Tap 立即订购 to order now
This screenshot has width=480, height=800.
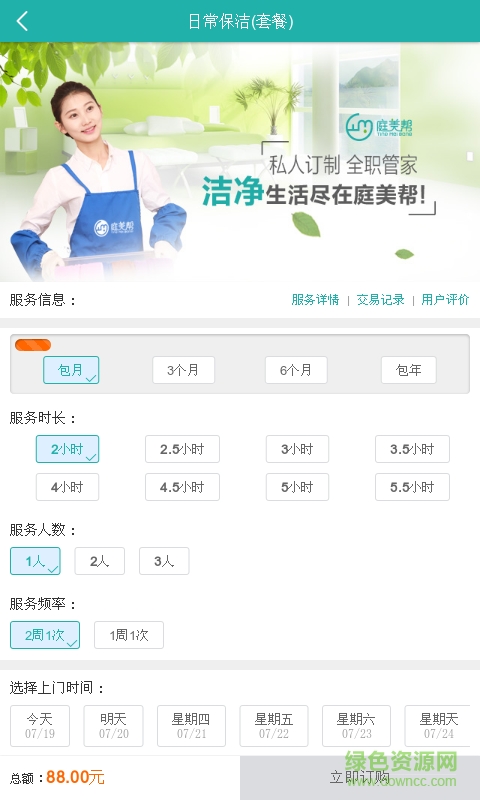point(360,778)
